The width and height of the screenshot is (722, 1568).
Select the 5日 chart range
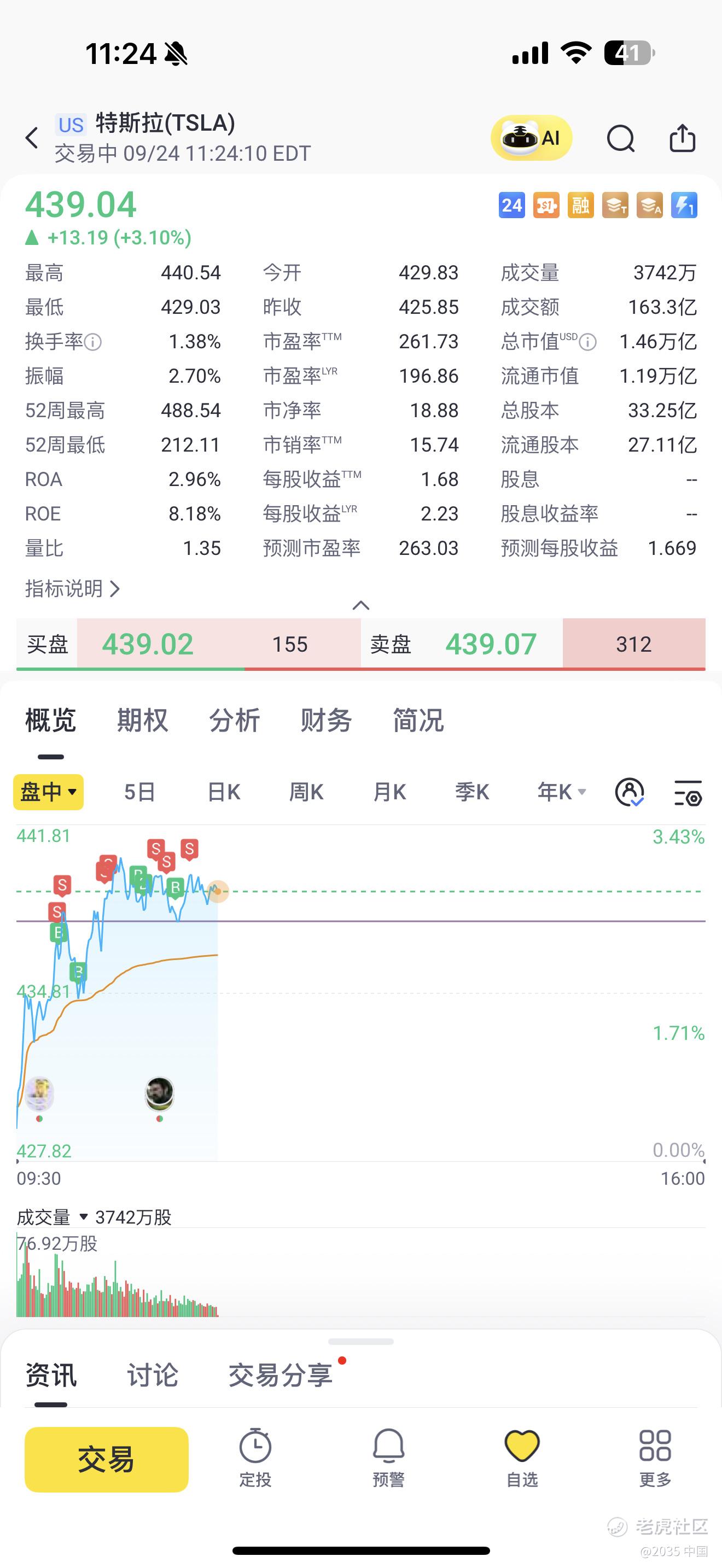click(139, 792)
